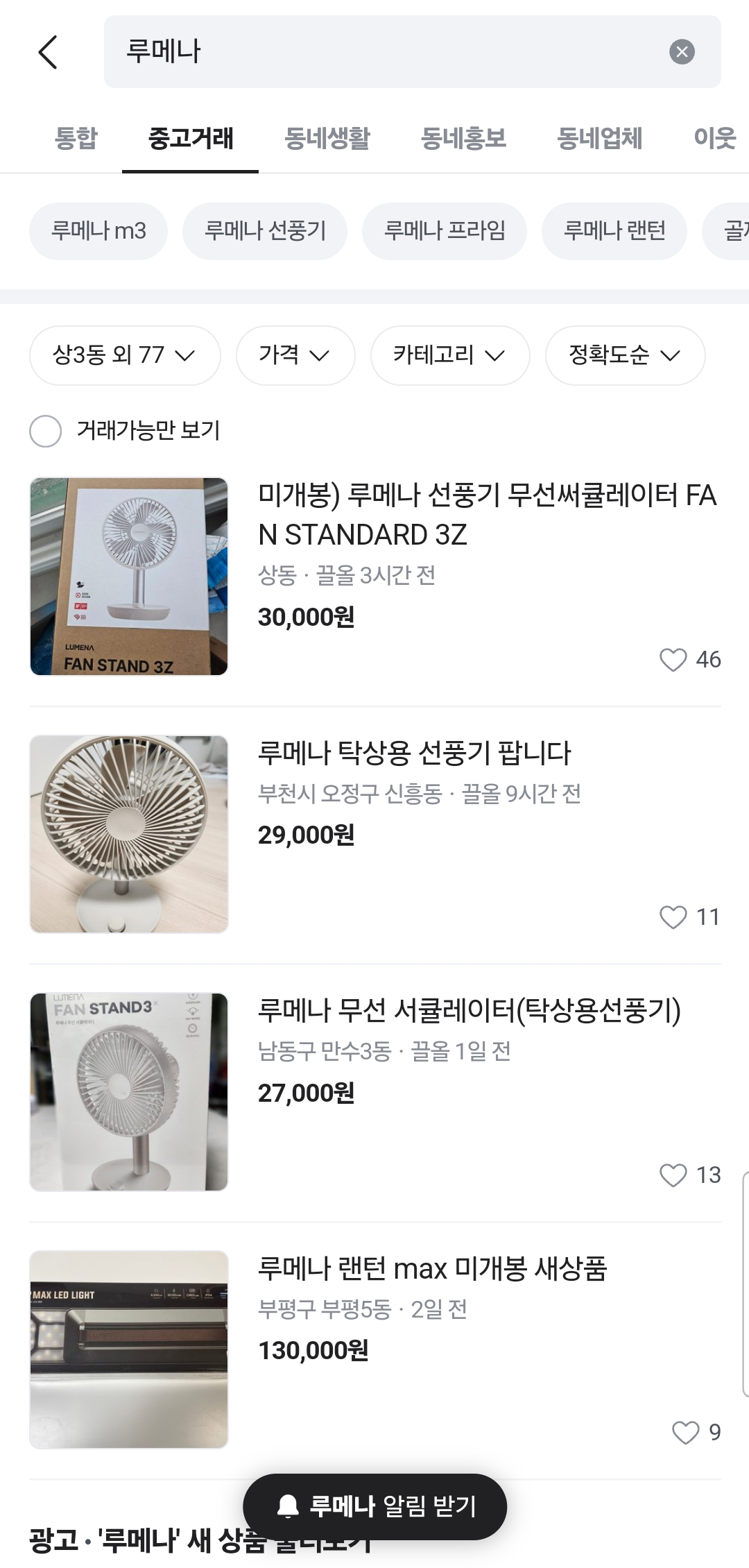This screenshot has width=749, height=1568.
Task: Clear the 루메나 search text
Action: (682, 52)
